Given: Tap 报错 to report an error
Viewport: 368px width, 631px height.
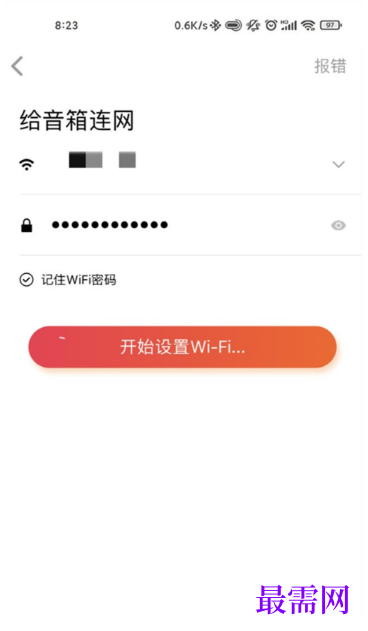Looking at the screenshot, I should point(330,66).
